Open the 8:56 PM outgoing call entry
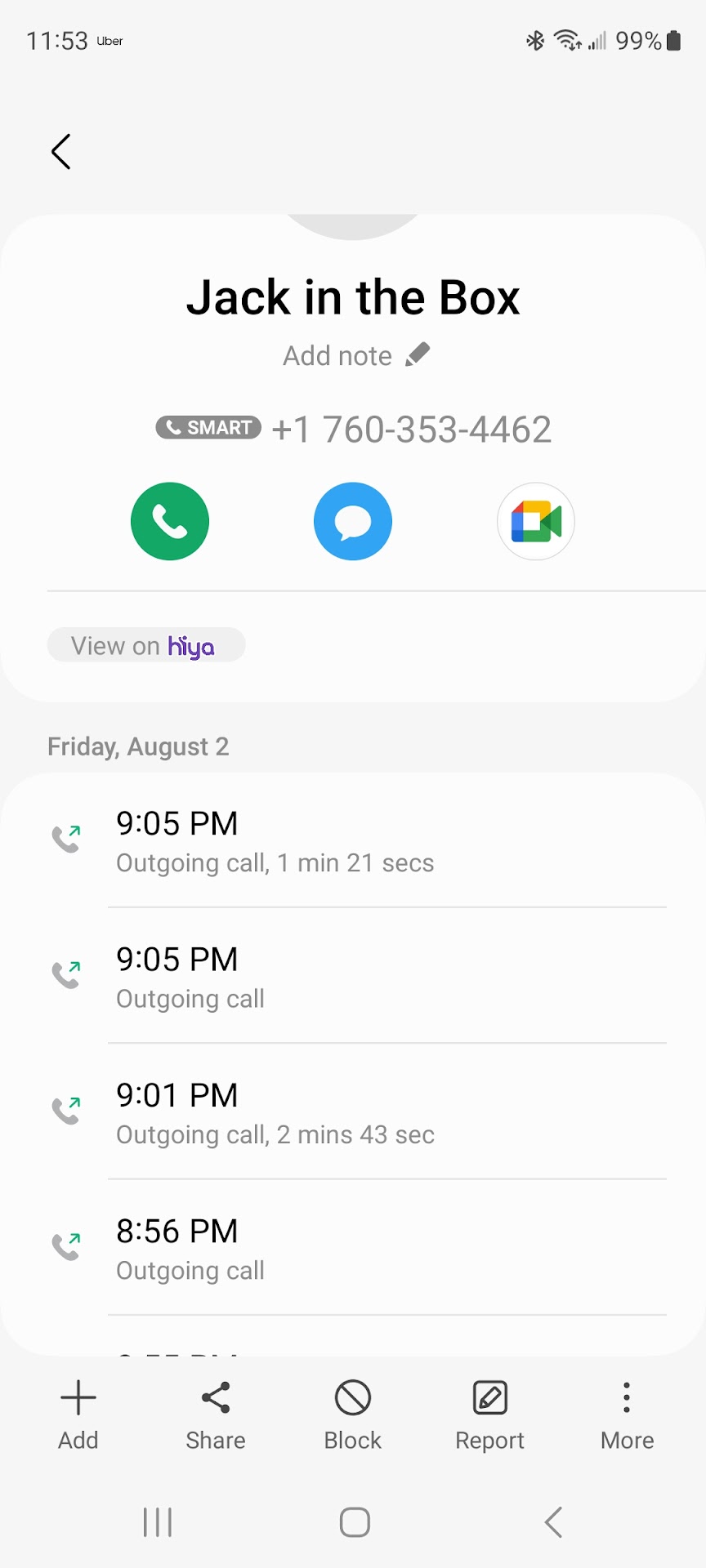 click(353, 1248)
